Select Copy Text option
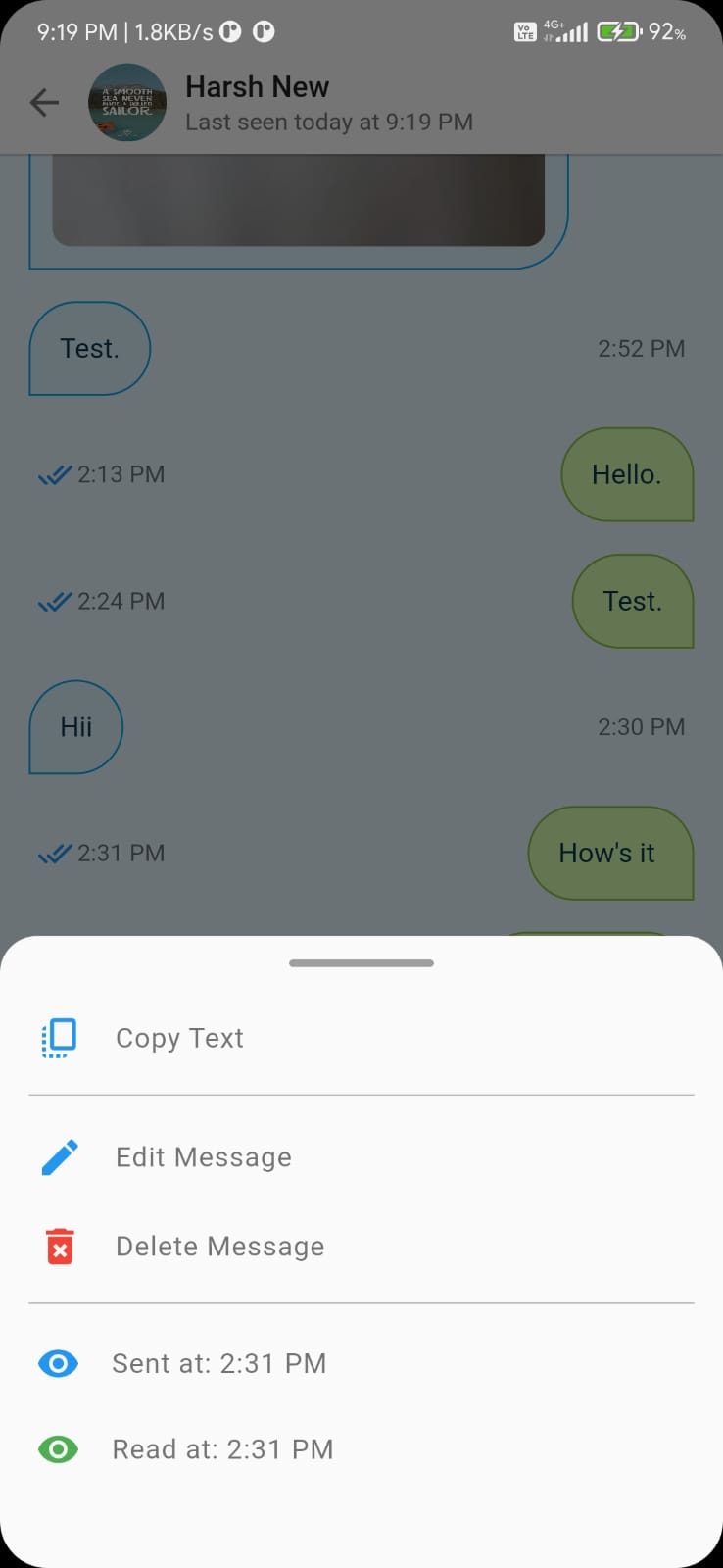The image size is (723, 1568). (361, 1038)
